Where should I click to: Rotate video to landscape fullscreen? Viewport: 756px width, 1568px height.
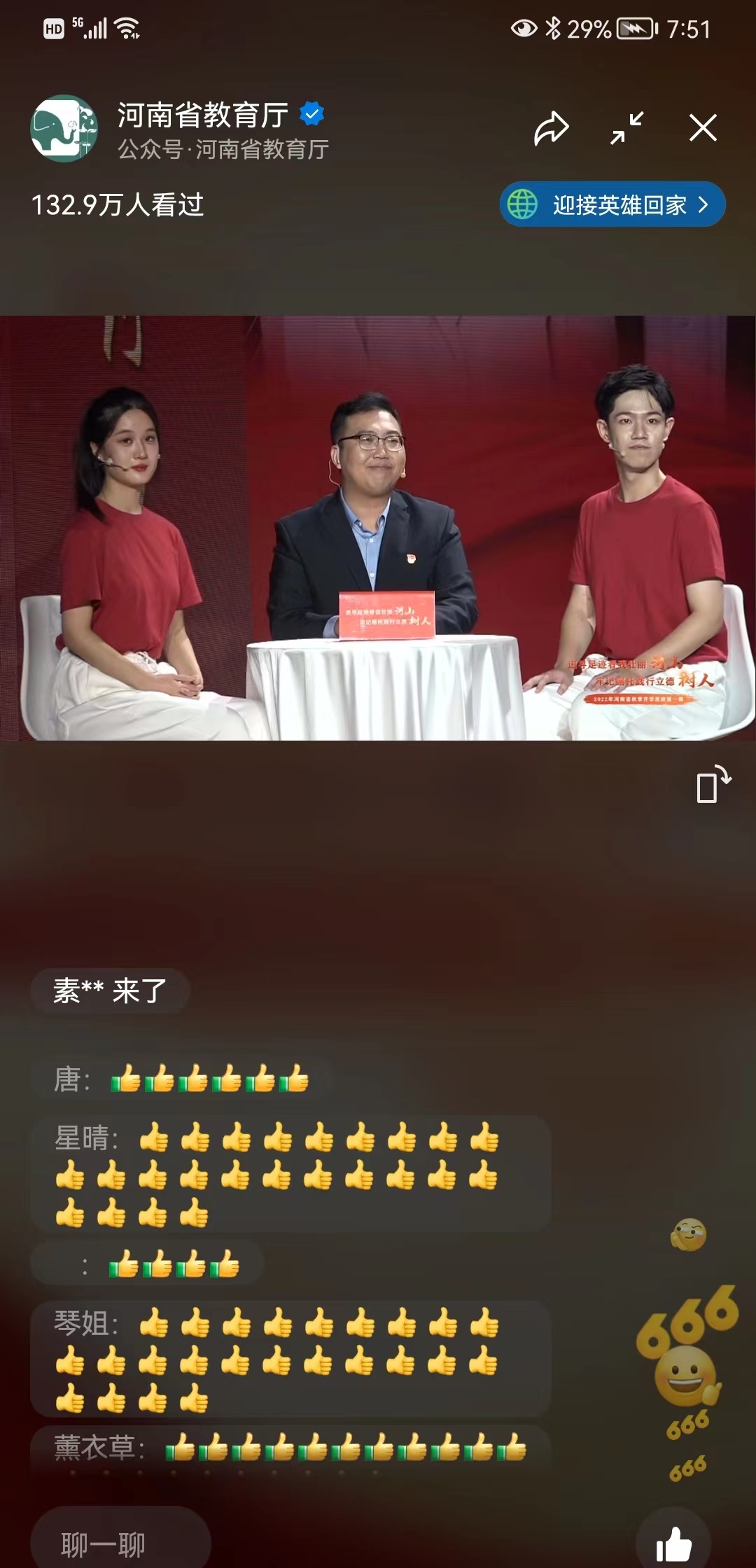tap(713, 784)
